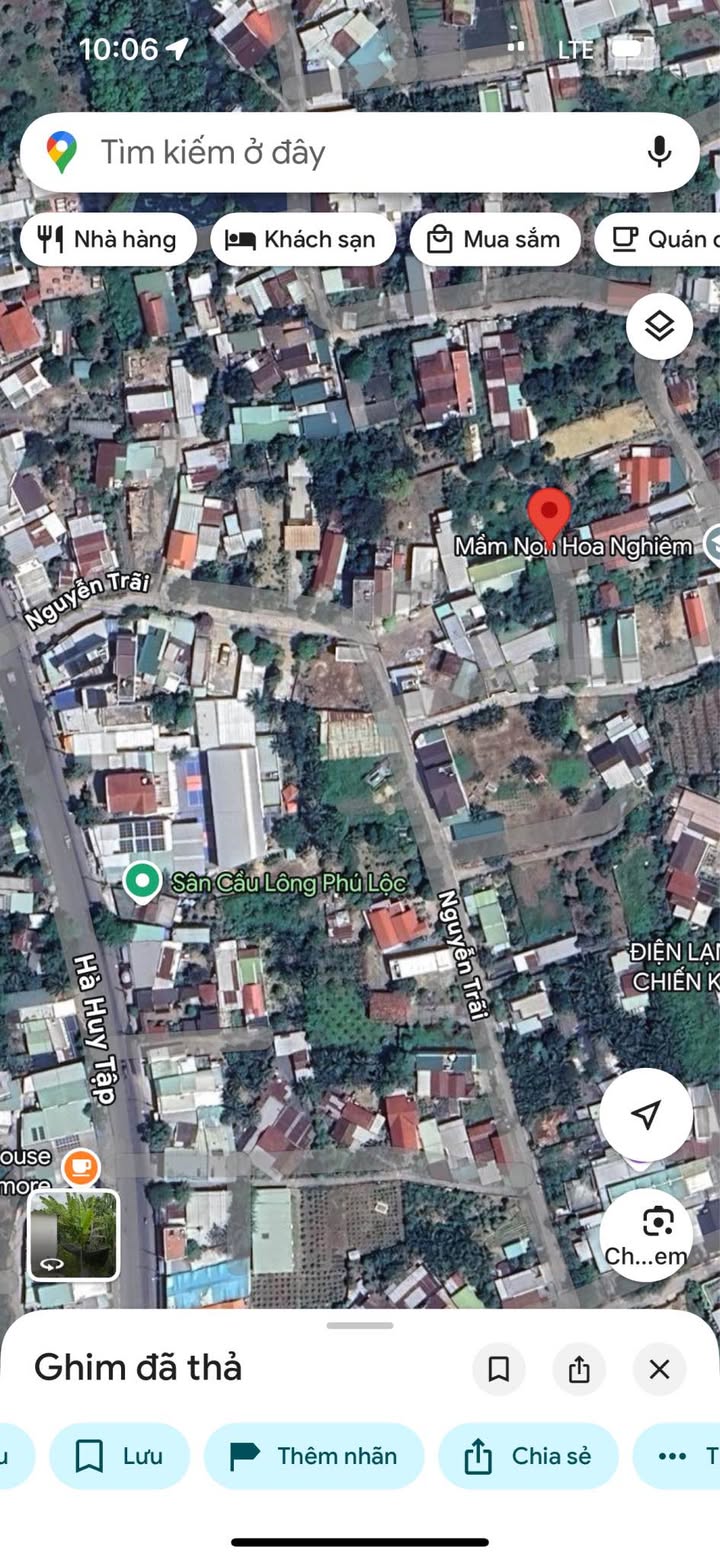
Task: Open the more options chip with three dots
Action: point(680,1456)
